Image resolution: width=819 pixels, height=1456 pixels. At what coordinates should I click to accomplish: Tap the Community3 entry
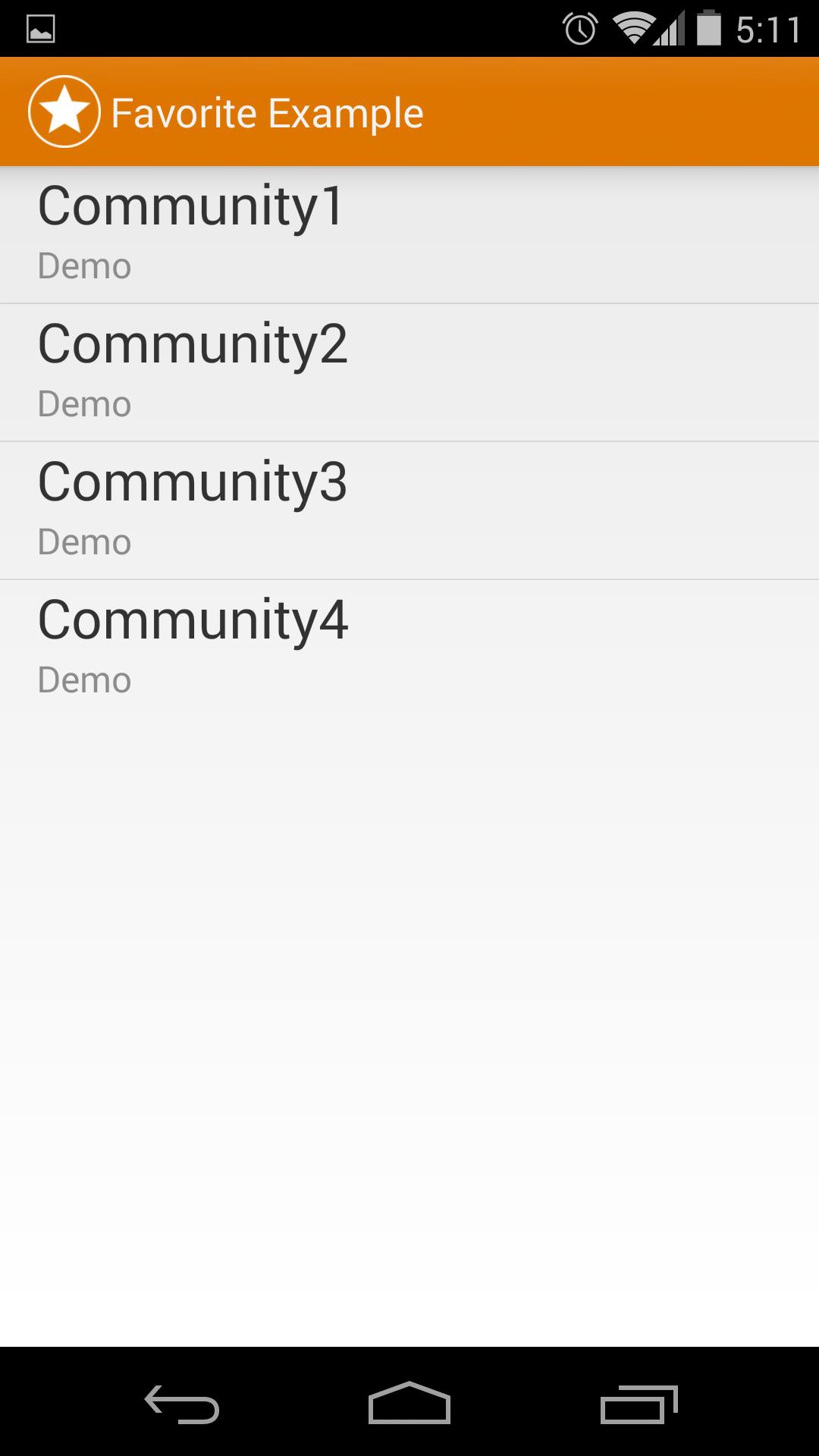tap(409, 510)
